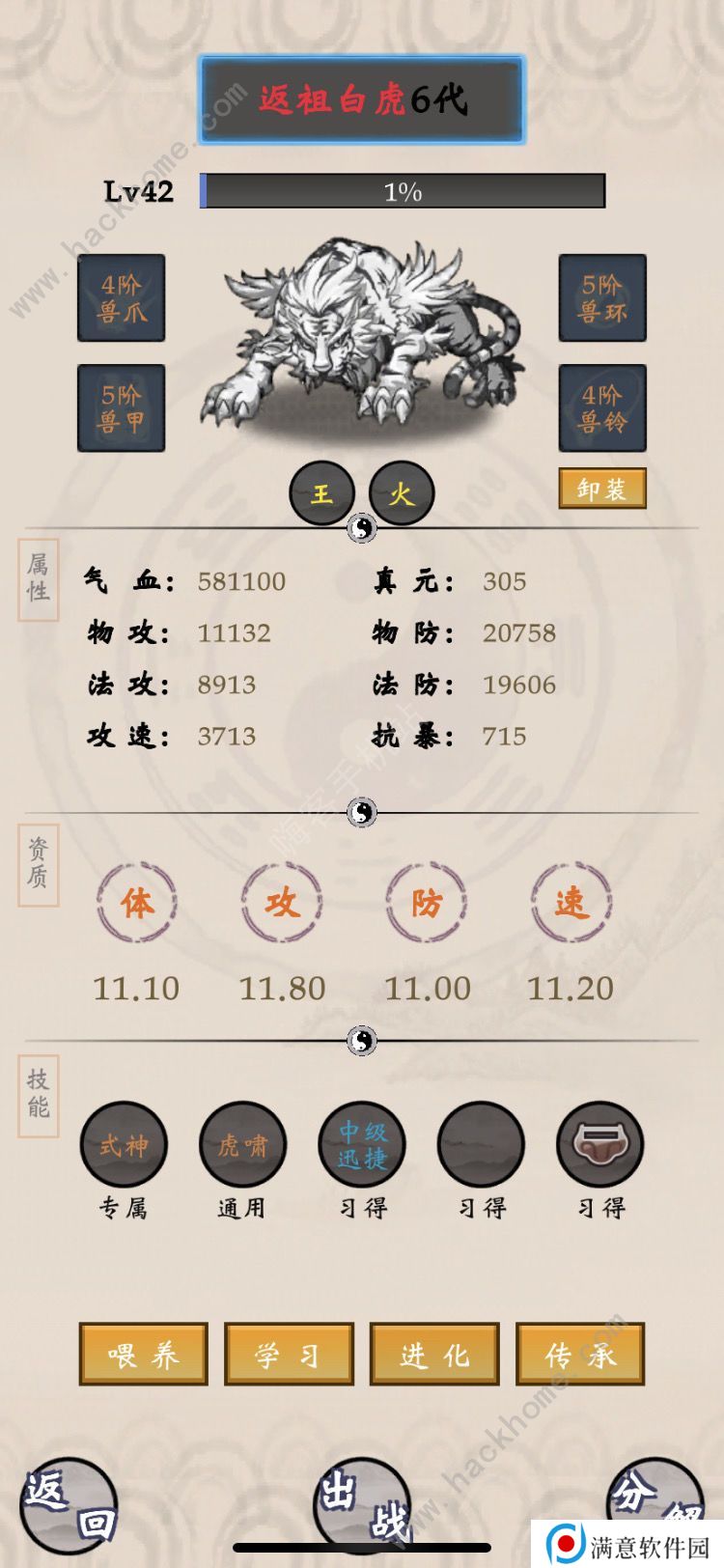Screen dimensions: 724x1568
Task: Select the empty learned skill slot
Action: coord(481,1145)
